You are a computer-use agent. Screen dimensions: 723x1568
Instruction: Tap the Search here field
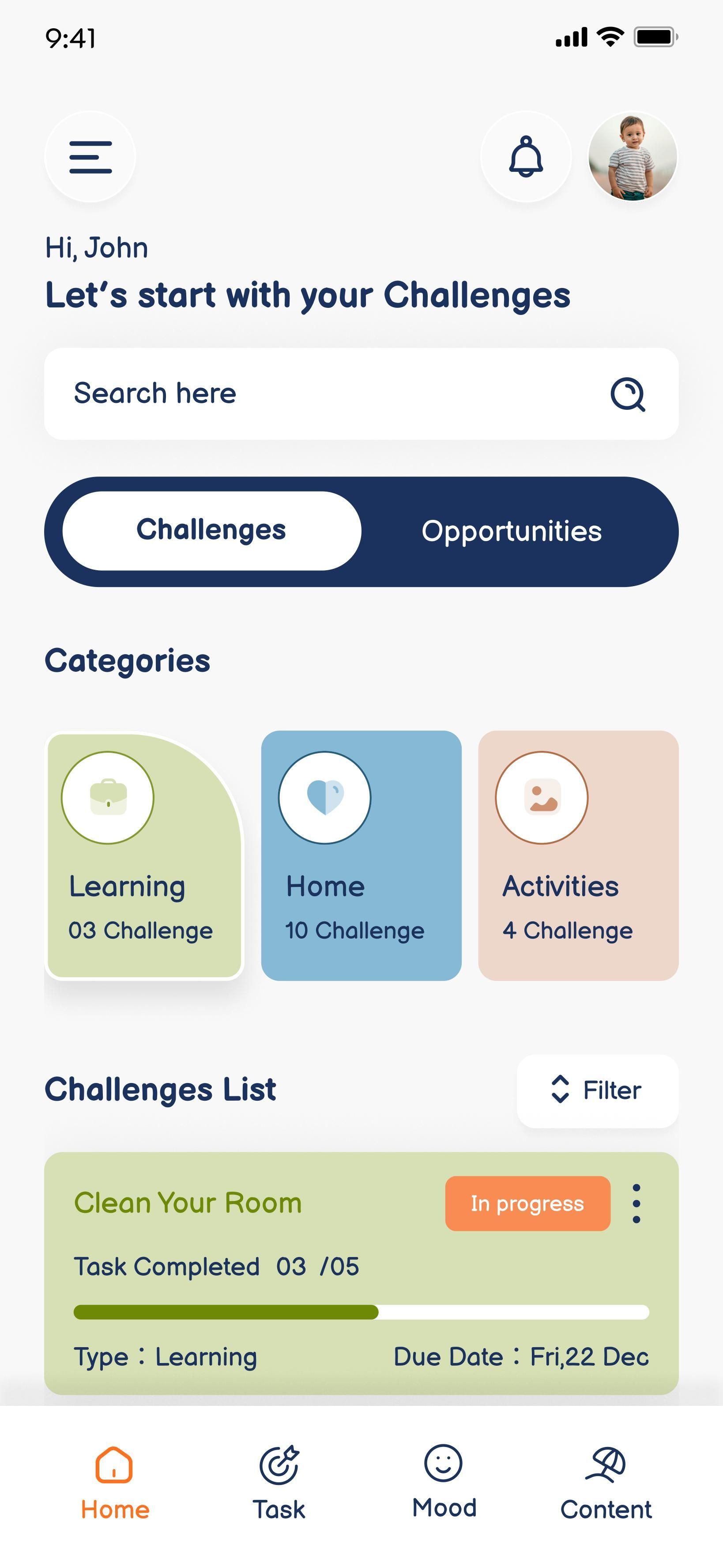[x=304, y=393]
